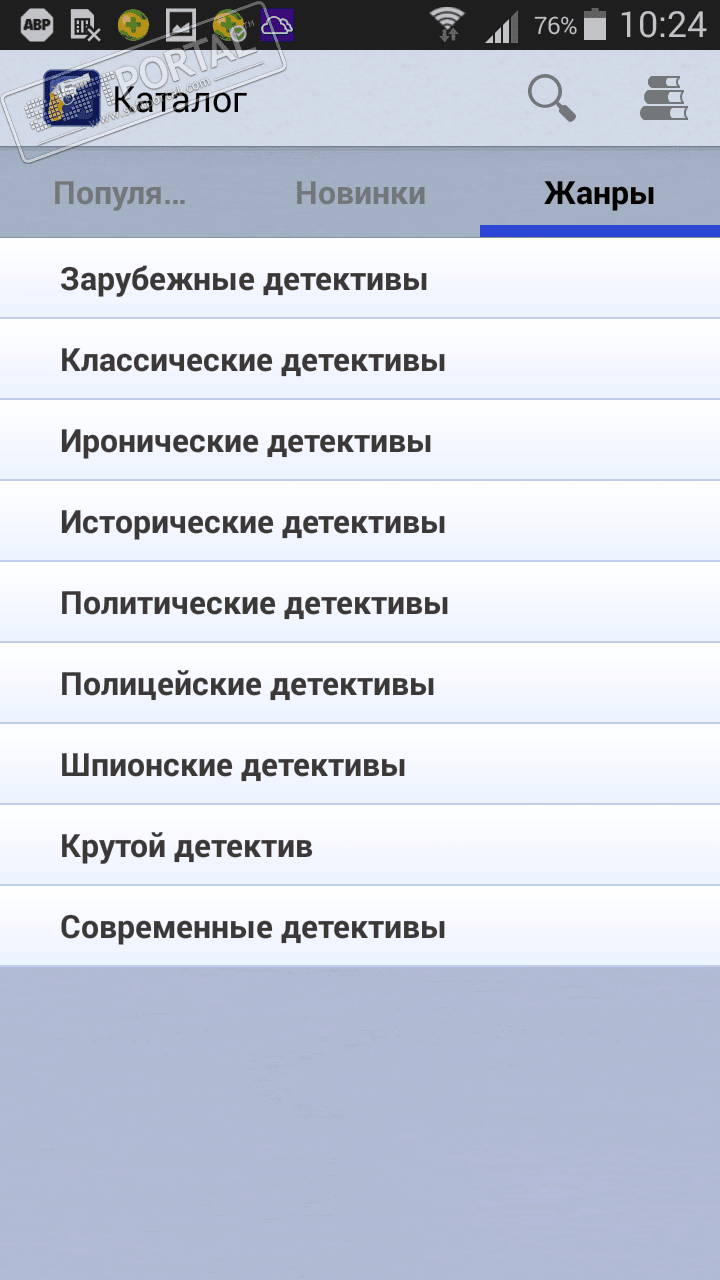
Task: Switch to the Популярное tab
Action: pos(119,193)
